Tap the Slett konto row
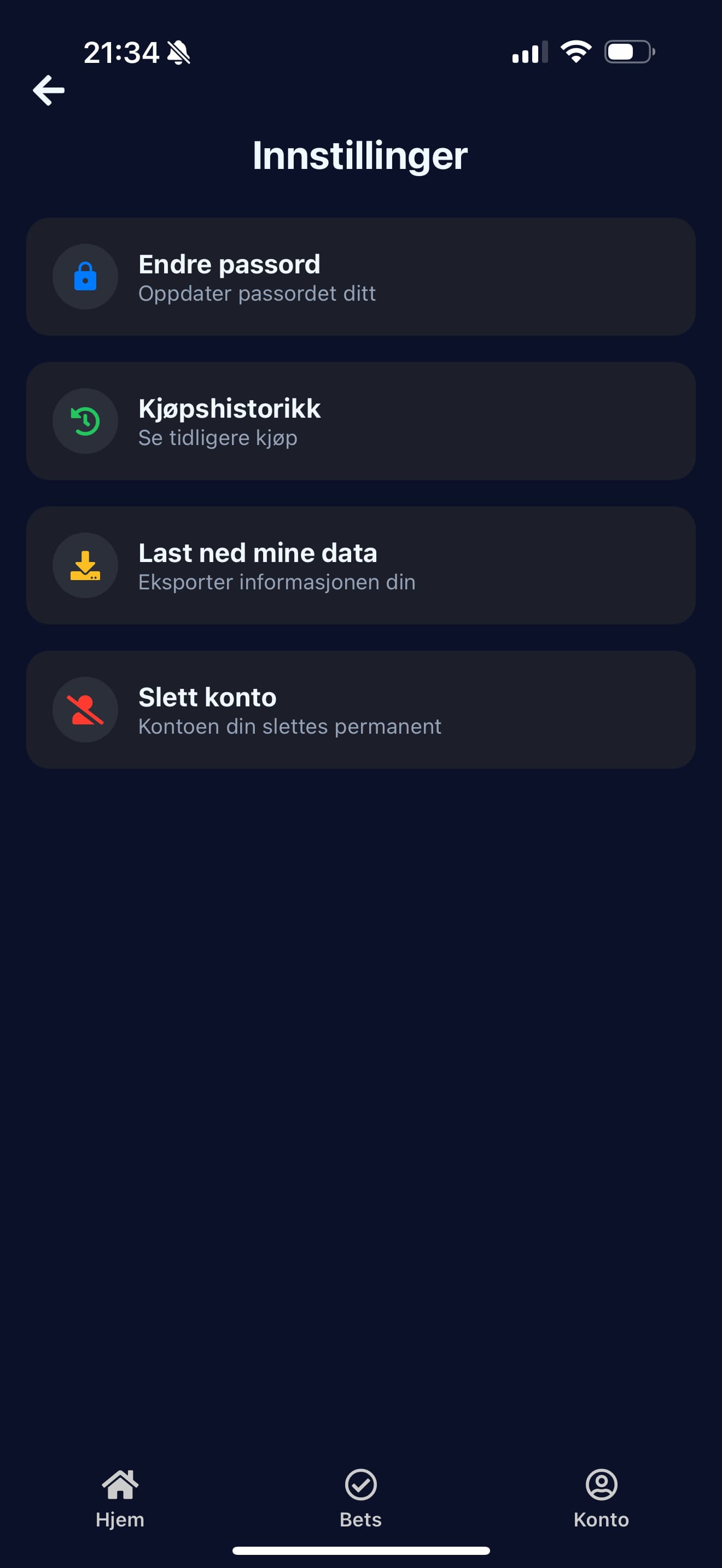Viewport: 722px width, 1568px height. (360, 710)
